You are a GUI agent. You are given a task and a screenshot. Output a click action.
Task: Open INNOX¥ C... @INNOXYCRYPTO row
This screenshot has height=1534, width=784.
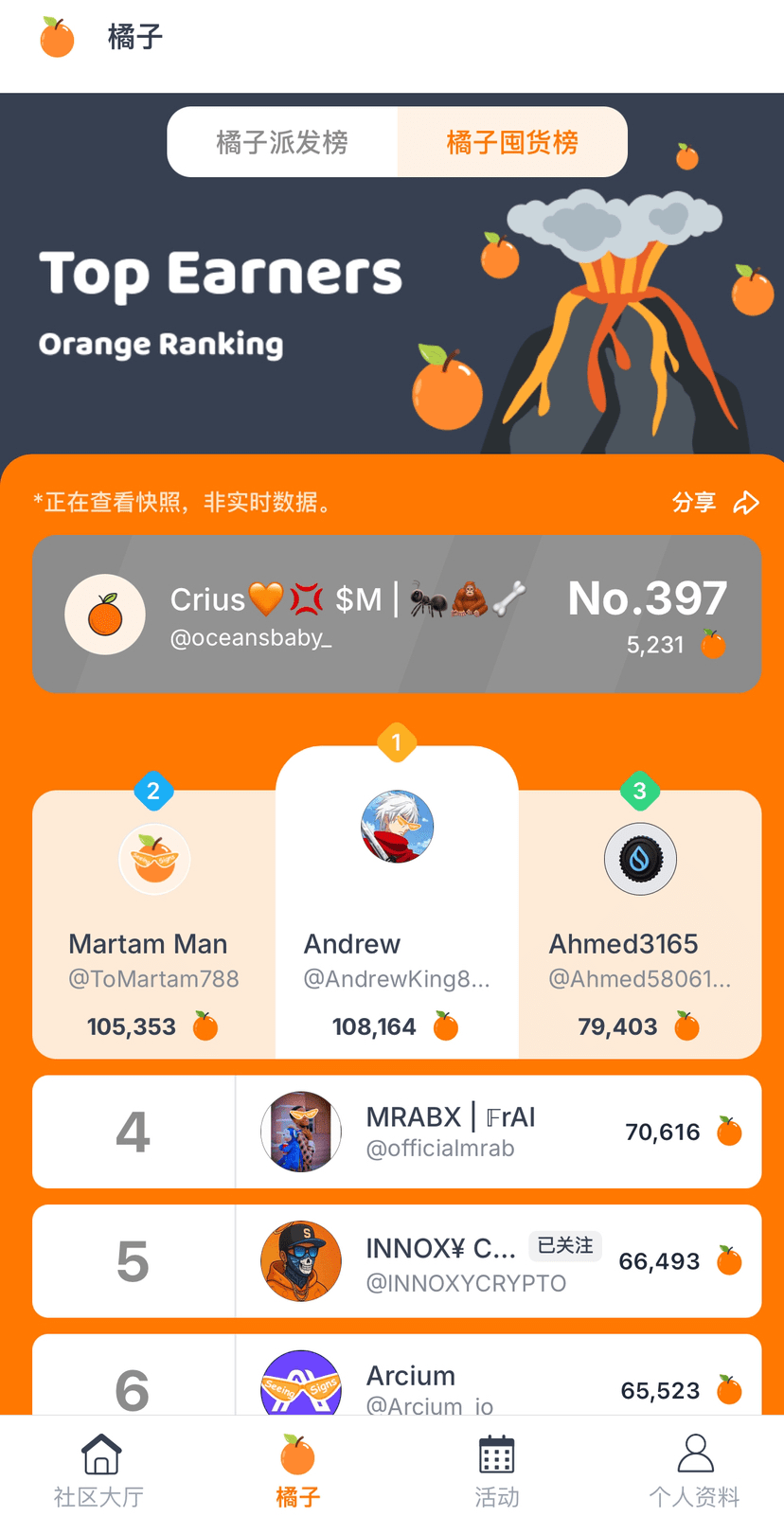396,1261
